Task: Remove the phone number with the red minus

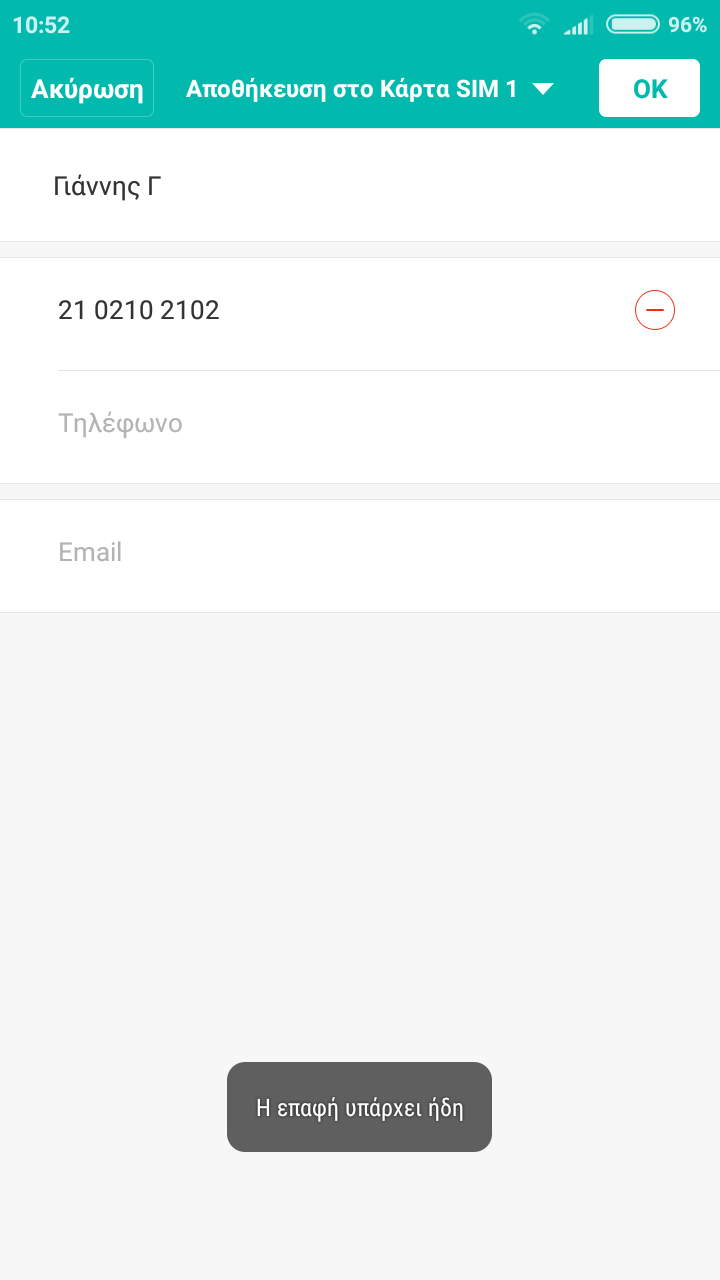Action: (655, 311)
